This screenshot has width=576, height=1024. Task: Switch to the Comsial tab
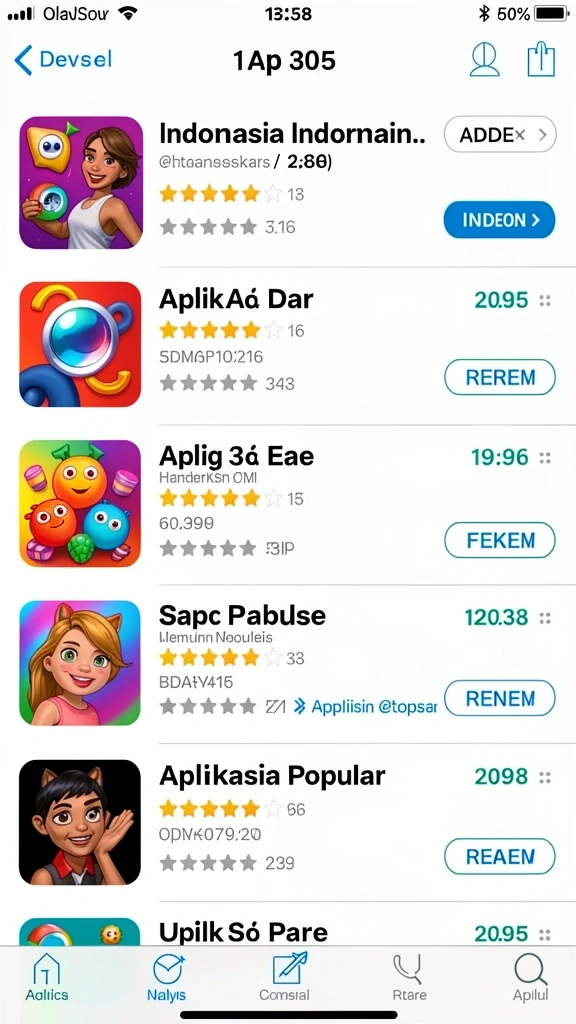coord(286,977)
